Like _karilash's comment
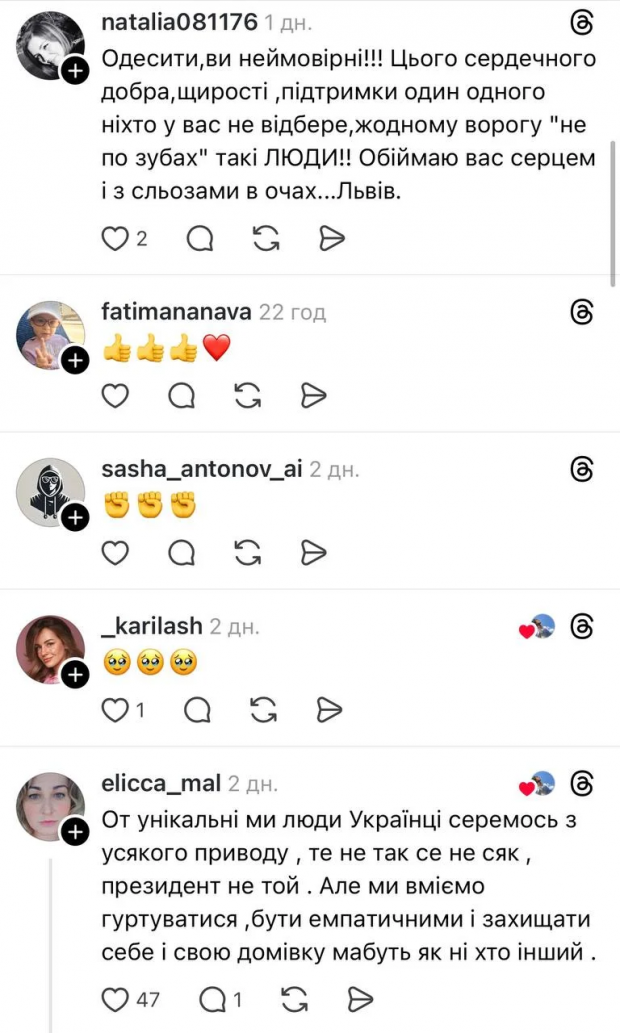 116,710
